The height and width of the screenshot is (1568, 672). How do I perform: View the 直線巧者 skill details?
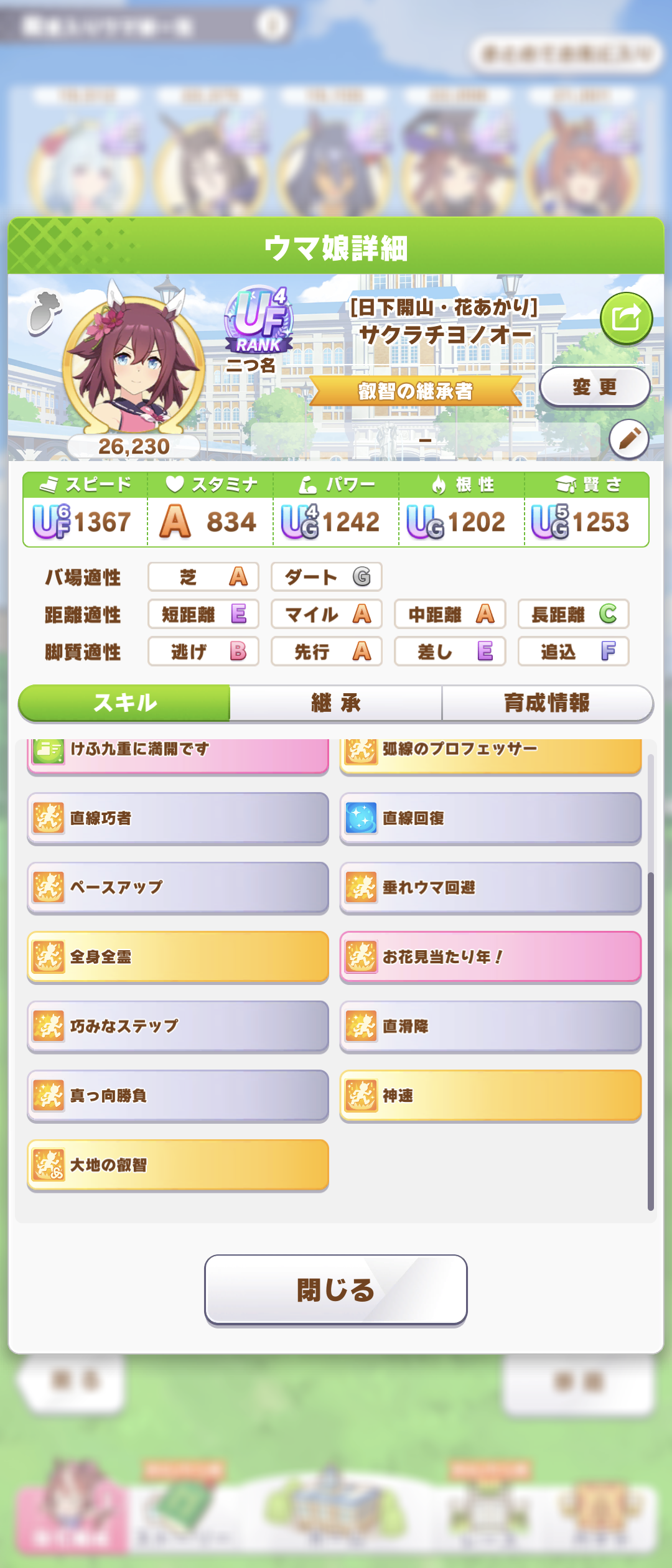tap(178, 818)
